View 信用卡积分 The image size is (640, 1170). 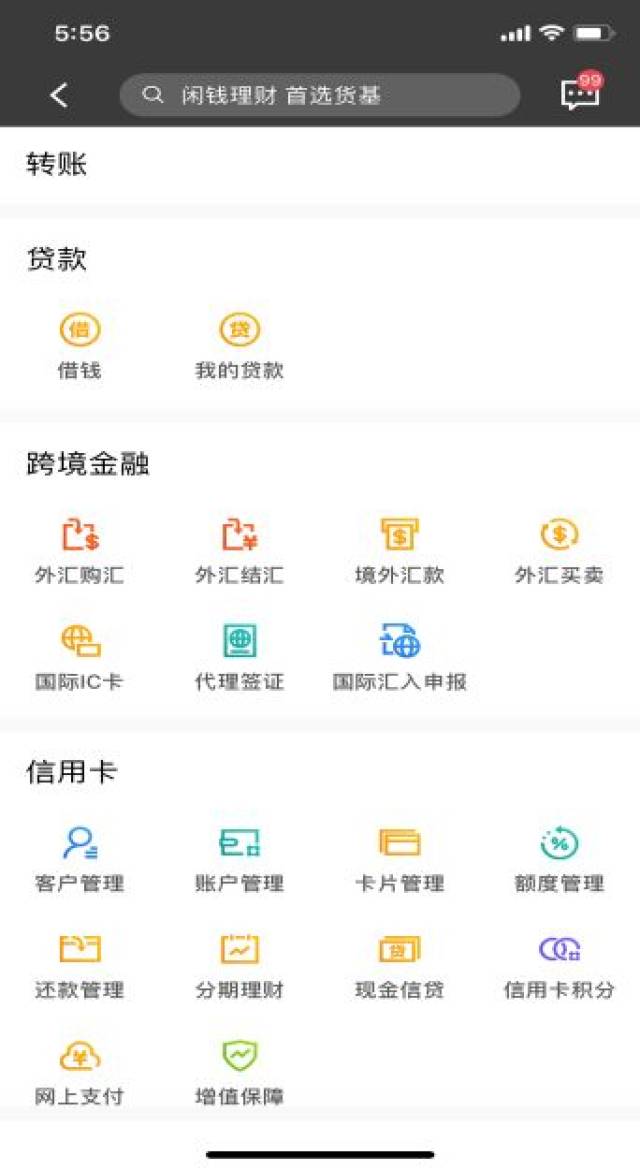(x=559, y=966)
